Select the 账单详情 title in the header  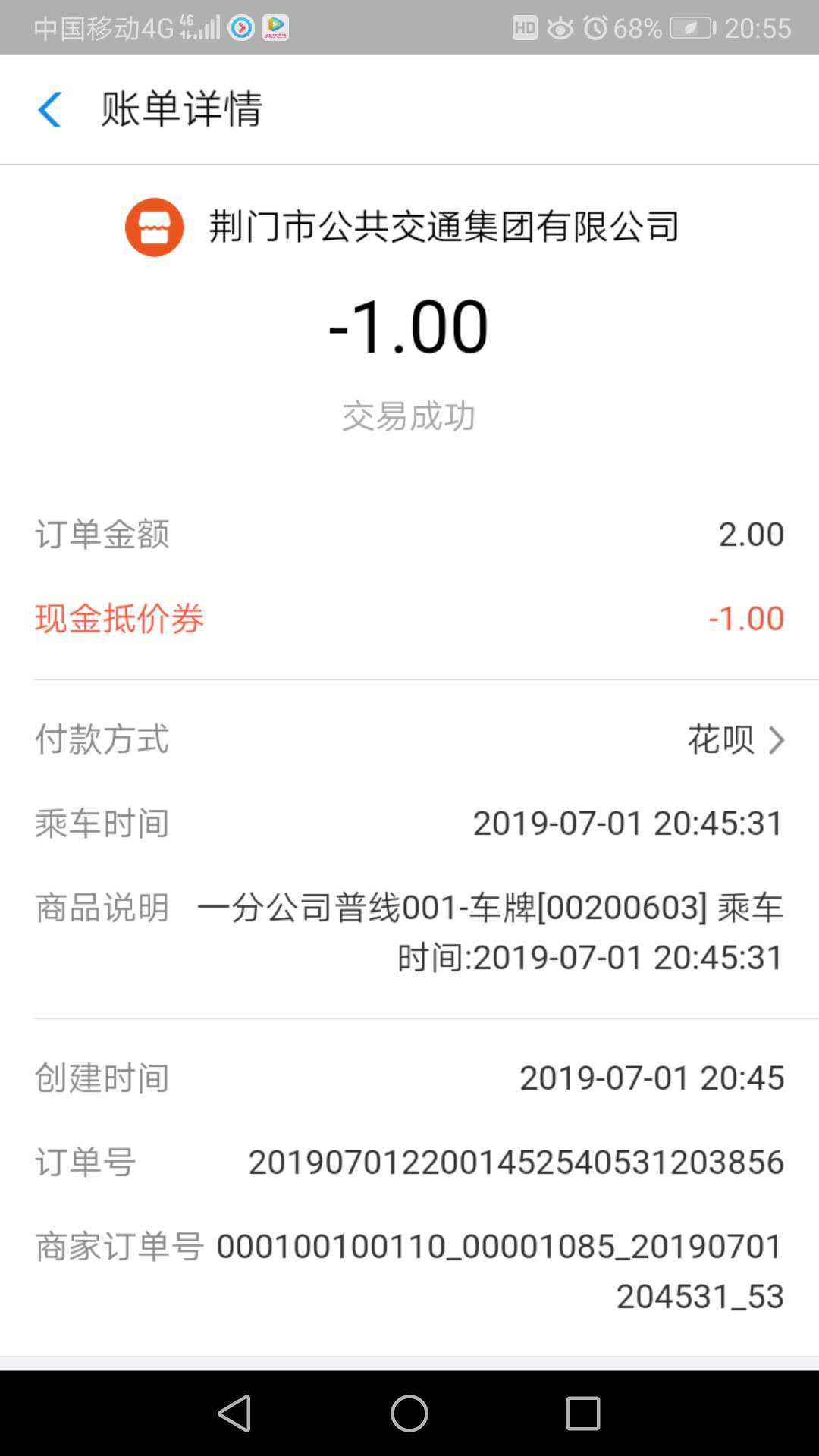182,109
